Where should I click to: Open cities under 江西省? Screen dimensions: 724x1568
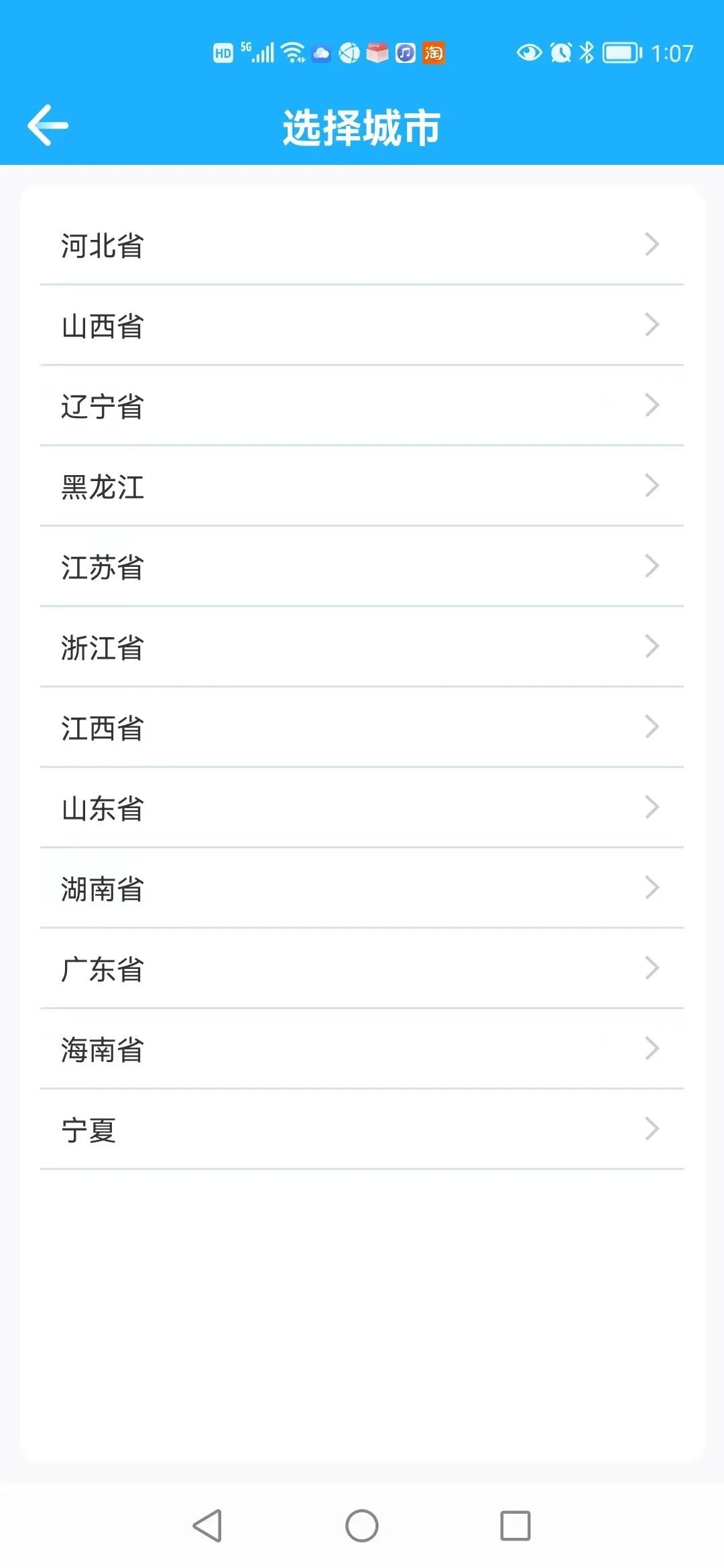coord(362,728)
